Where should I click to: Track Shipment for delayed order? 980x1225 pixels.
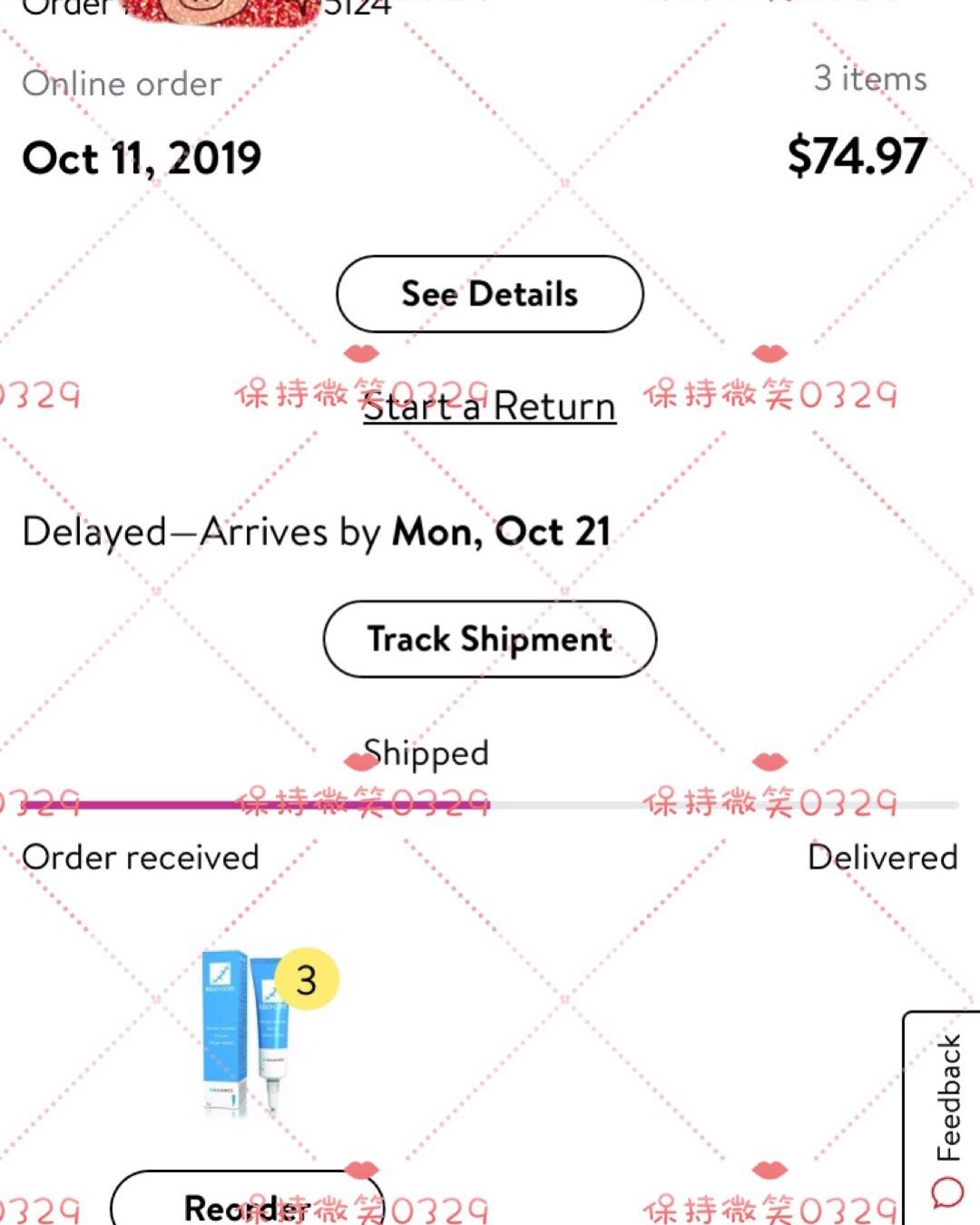pyautogui.click(x=489, y=639)
